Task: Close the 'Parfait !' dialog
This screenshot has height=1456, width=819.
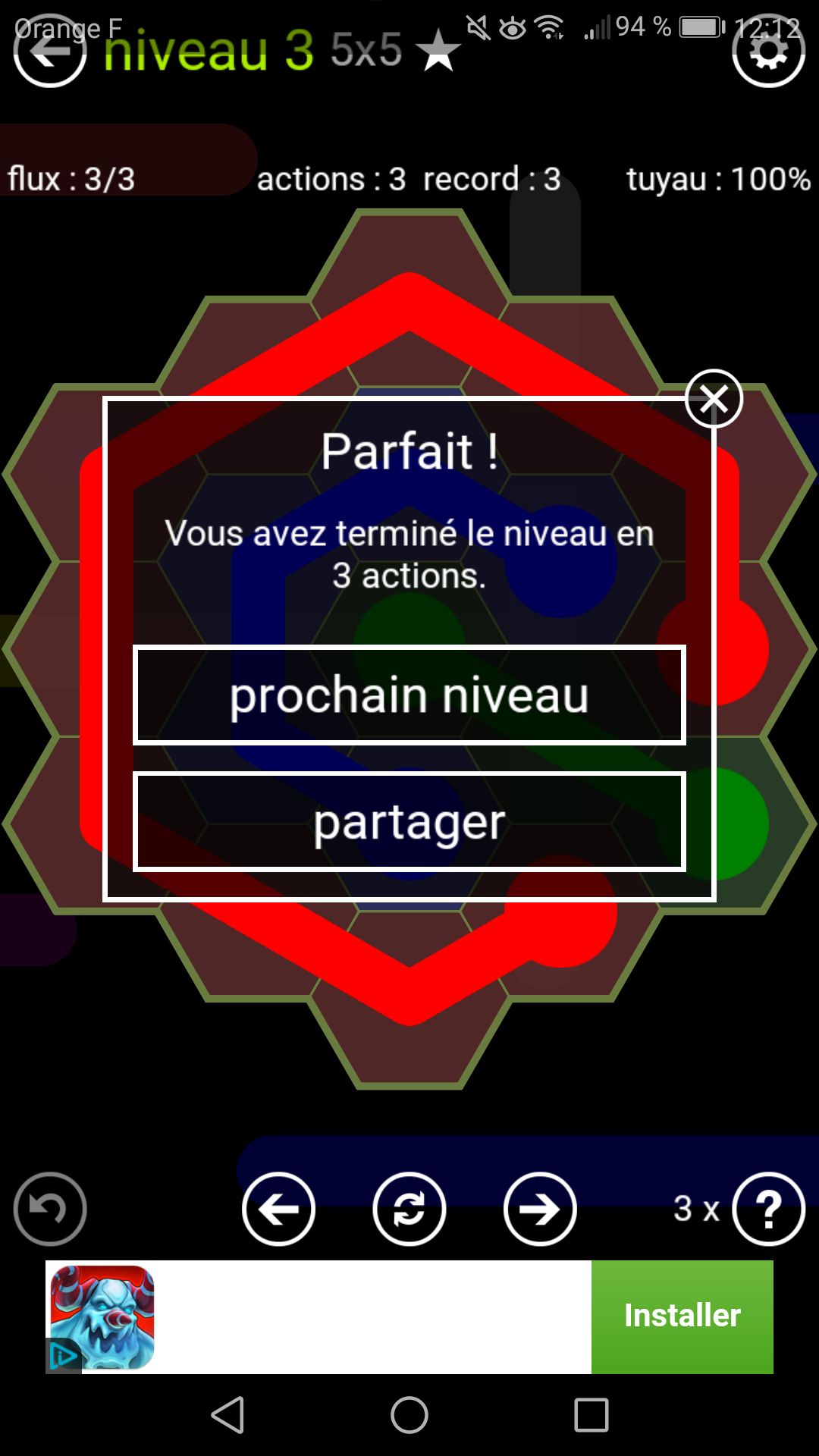Action: pos(713,399)
